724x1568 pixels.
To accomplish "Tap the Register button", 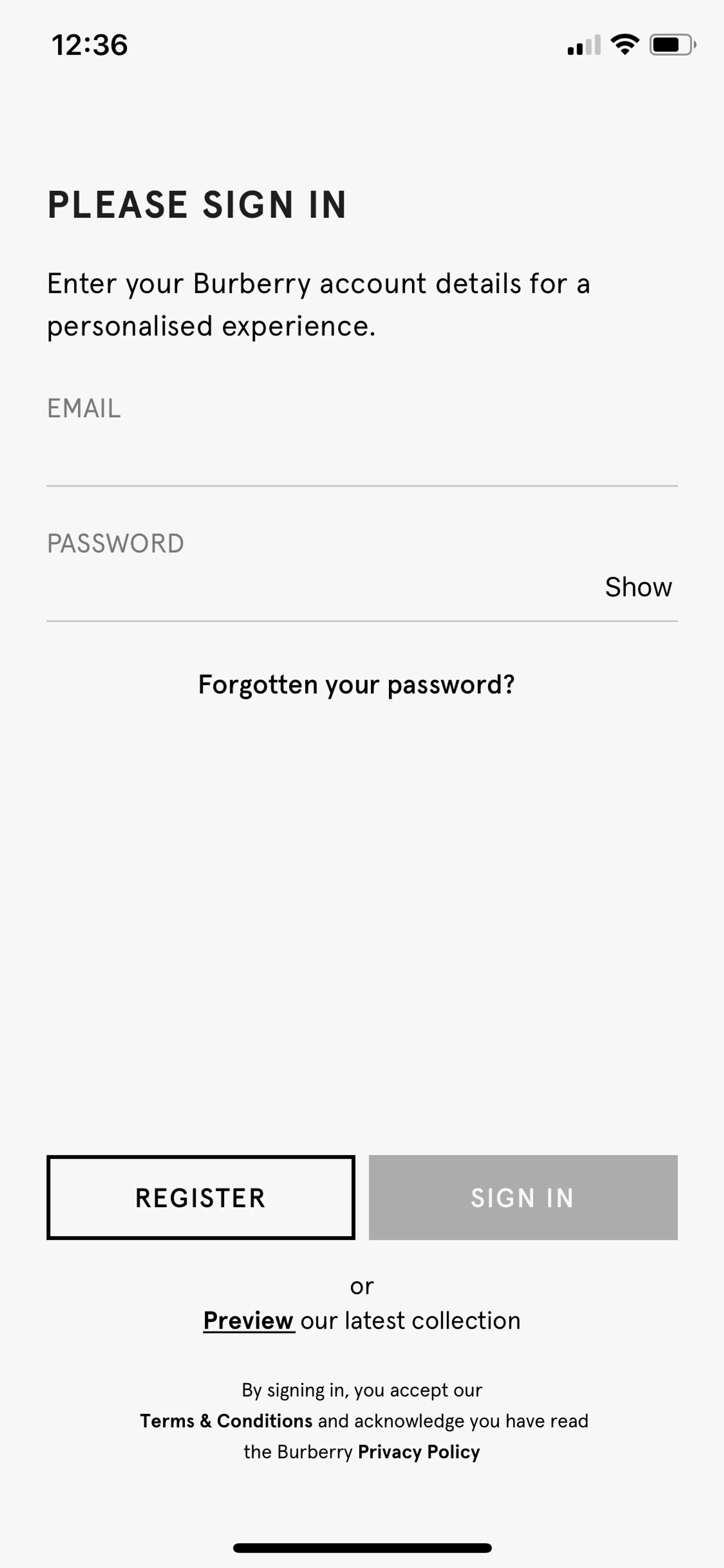I will [201, 1197].
